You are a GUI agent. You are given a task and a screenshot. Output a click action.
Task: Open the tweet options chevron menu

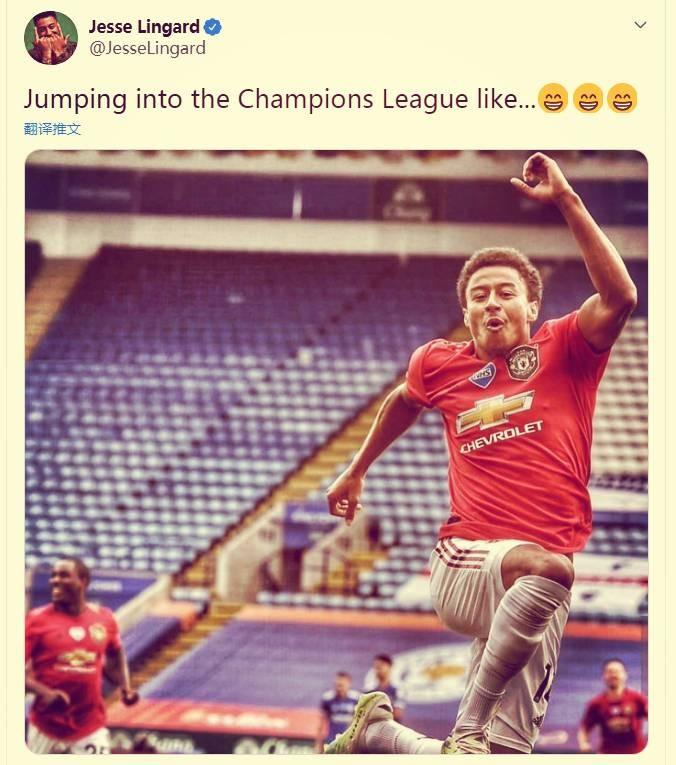tap(641, 24)
